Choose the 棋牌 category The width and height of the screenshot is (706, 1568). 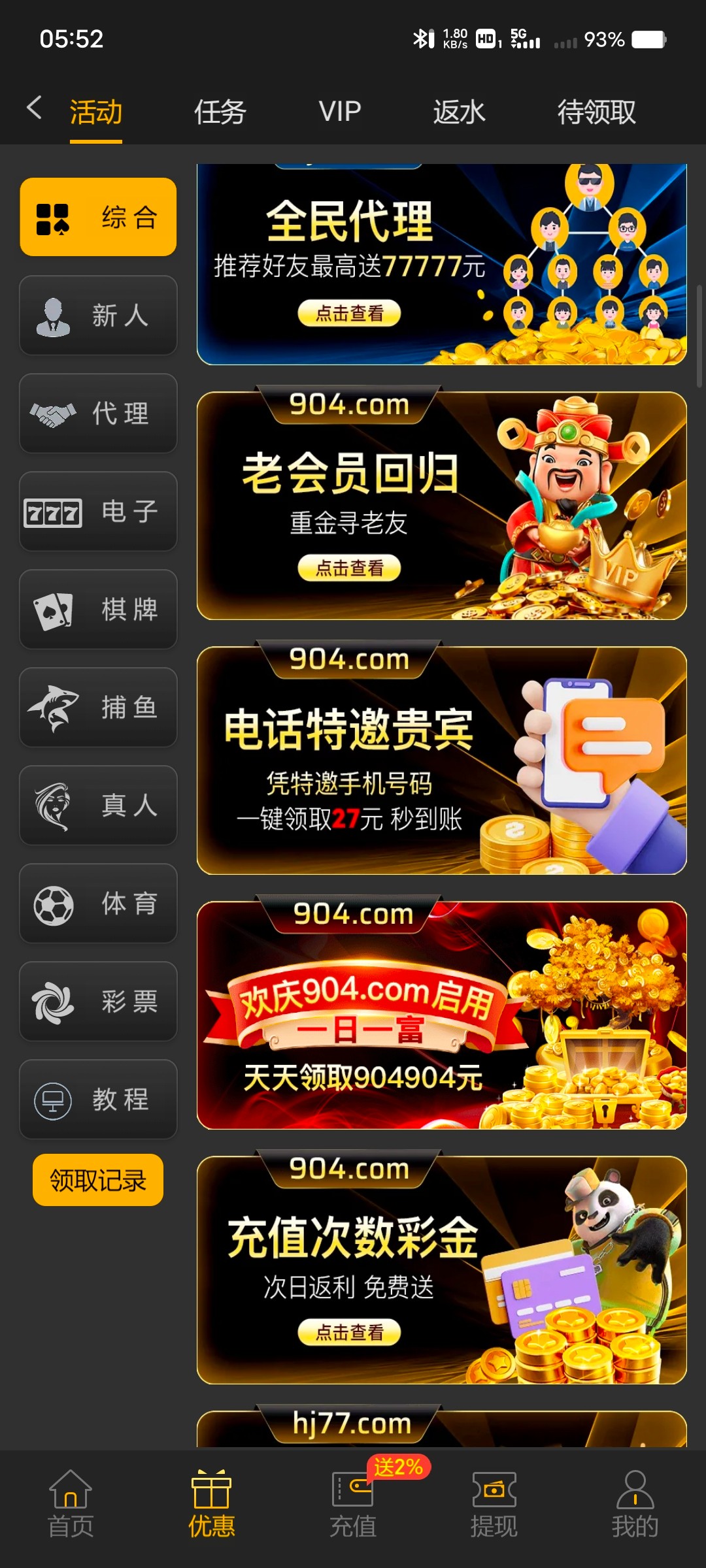point(98,610)
